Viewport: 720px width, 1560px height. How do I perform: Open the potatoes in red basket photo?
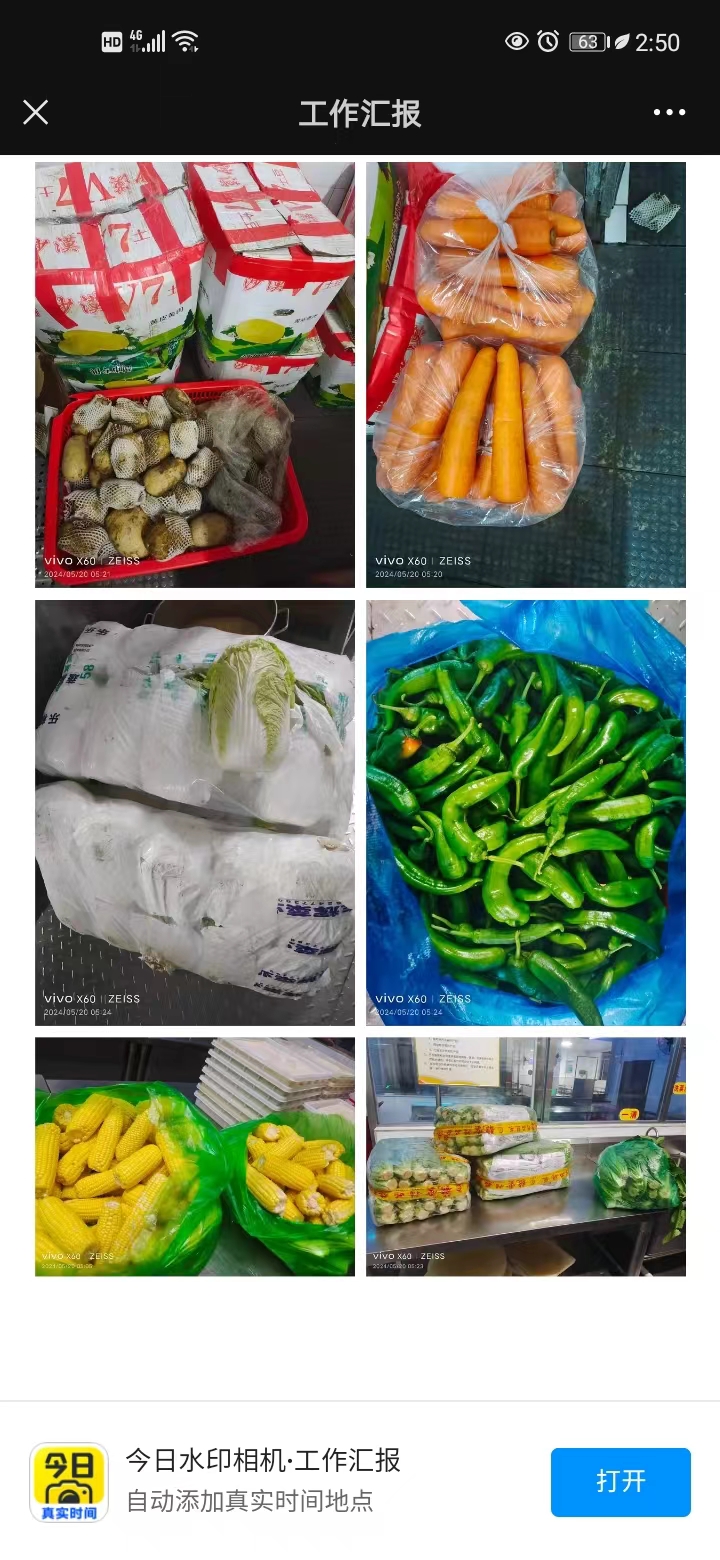pyautogui.click(x=195, y=375)
